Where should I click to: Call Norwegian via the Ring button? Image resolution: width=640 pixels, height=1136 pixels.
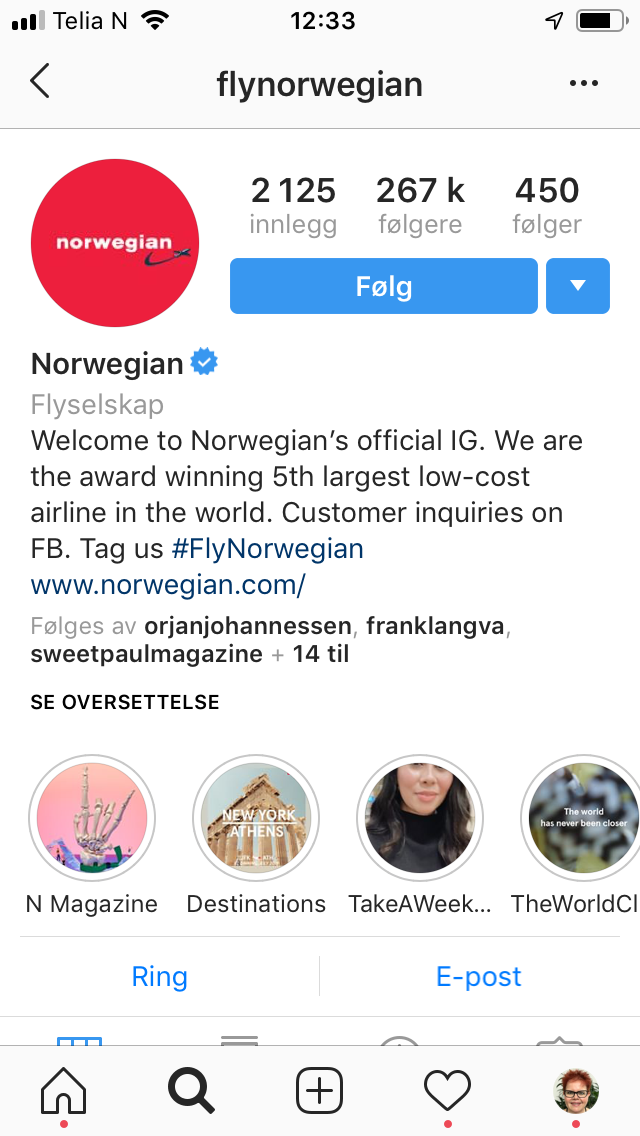coord(160,977)
